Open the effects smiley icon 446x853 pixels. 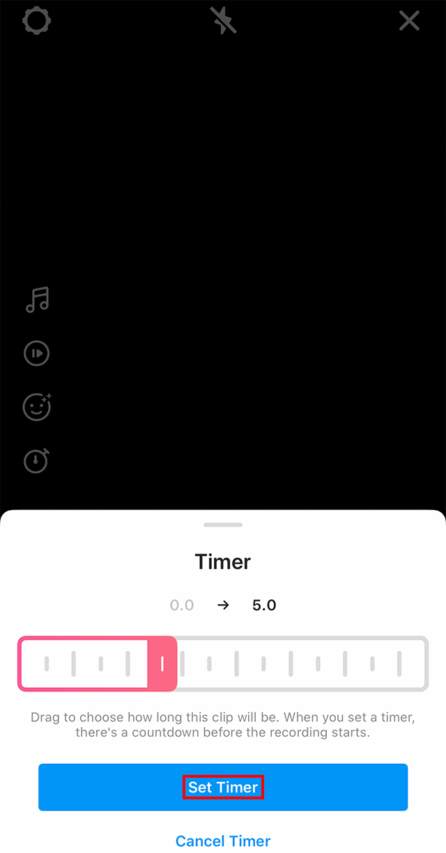click(37, 406)
